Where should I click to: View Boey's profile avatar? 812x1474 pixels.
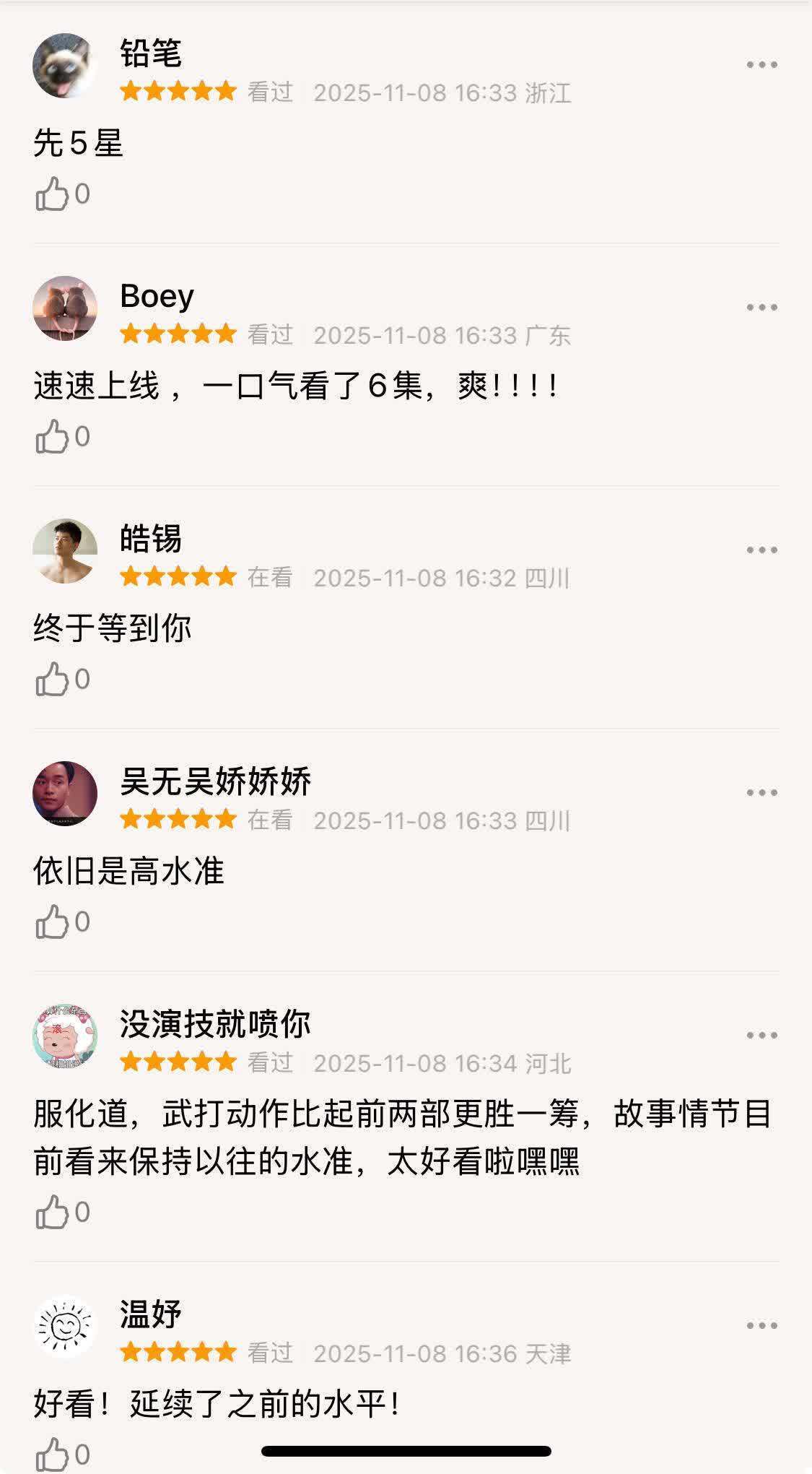(65, 308)
